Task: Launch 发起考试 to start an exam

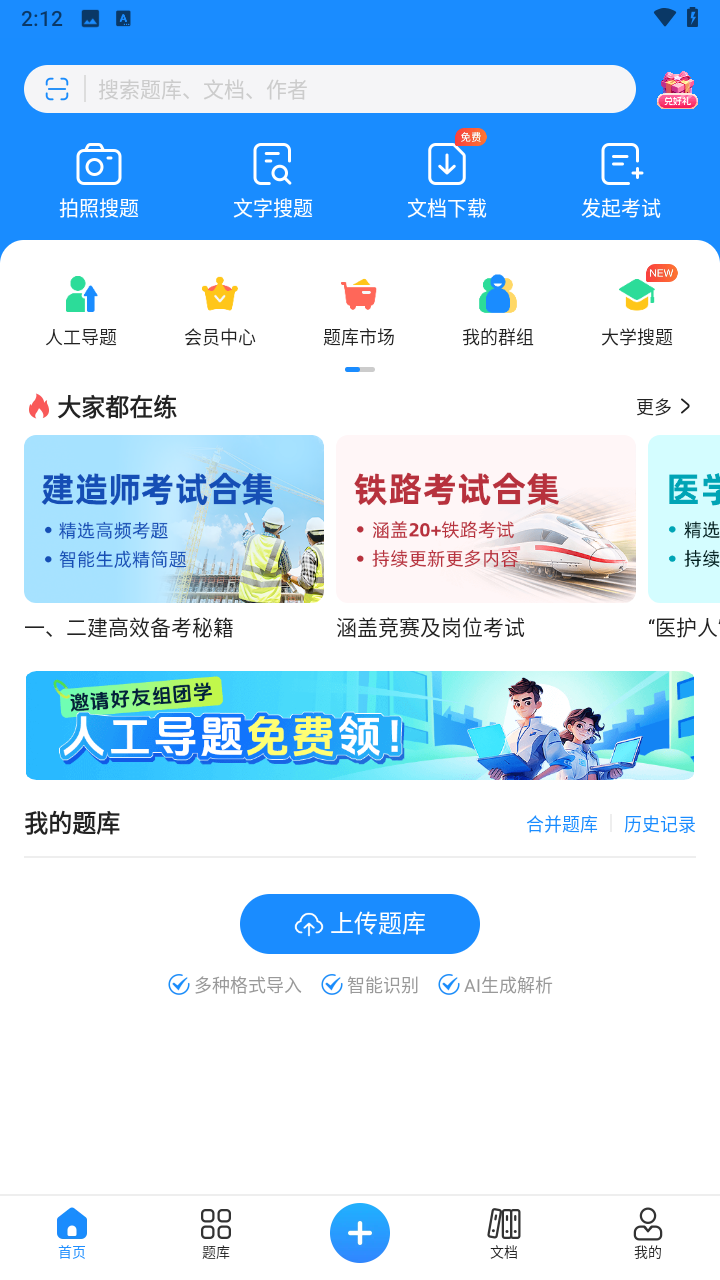Action: [620, 180]
